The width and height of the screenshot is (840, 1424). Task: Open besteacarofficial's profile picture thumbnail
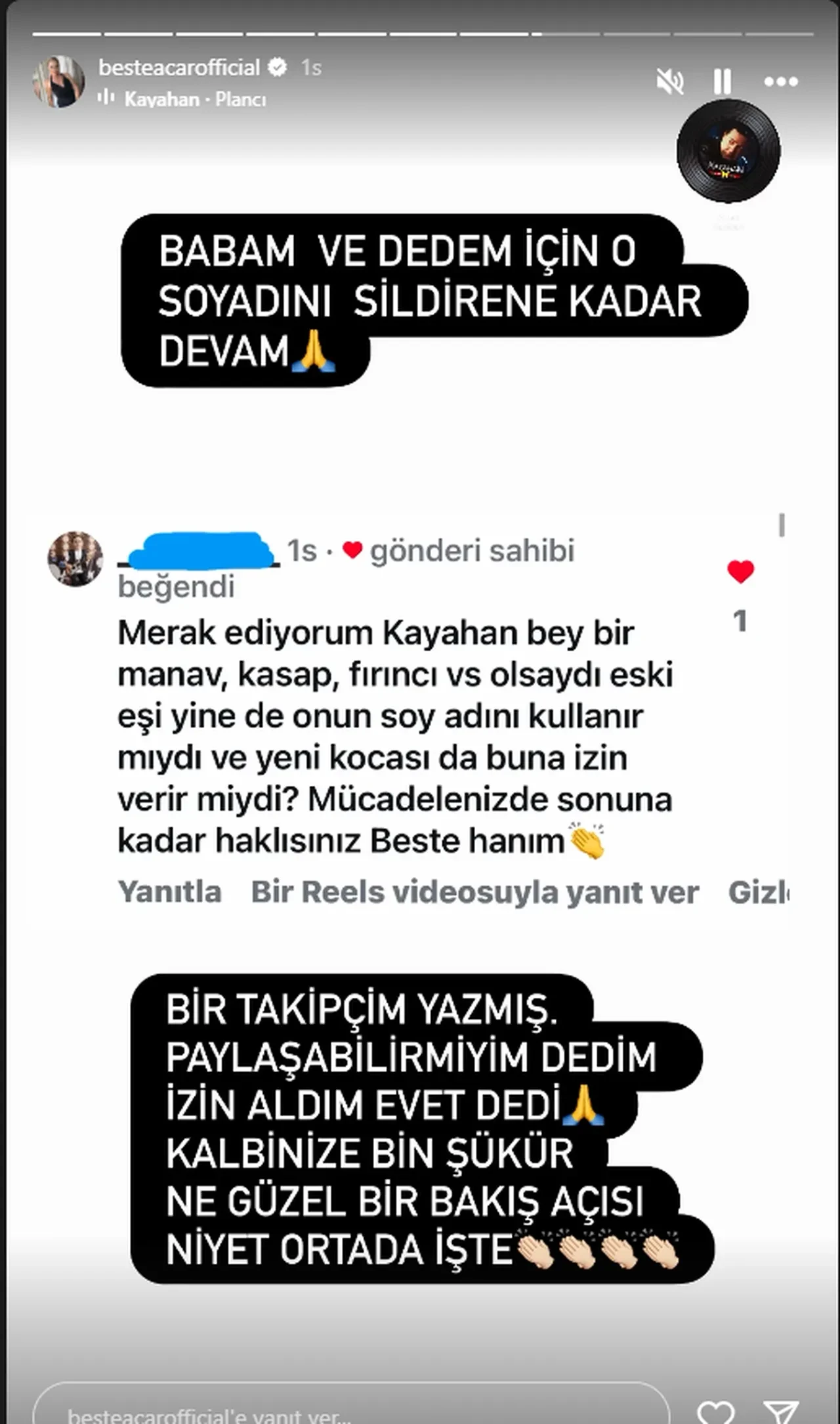coord(60,81)
